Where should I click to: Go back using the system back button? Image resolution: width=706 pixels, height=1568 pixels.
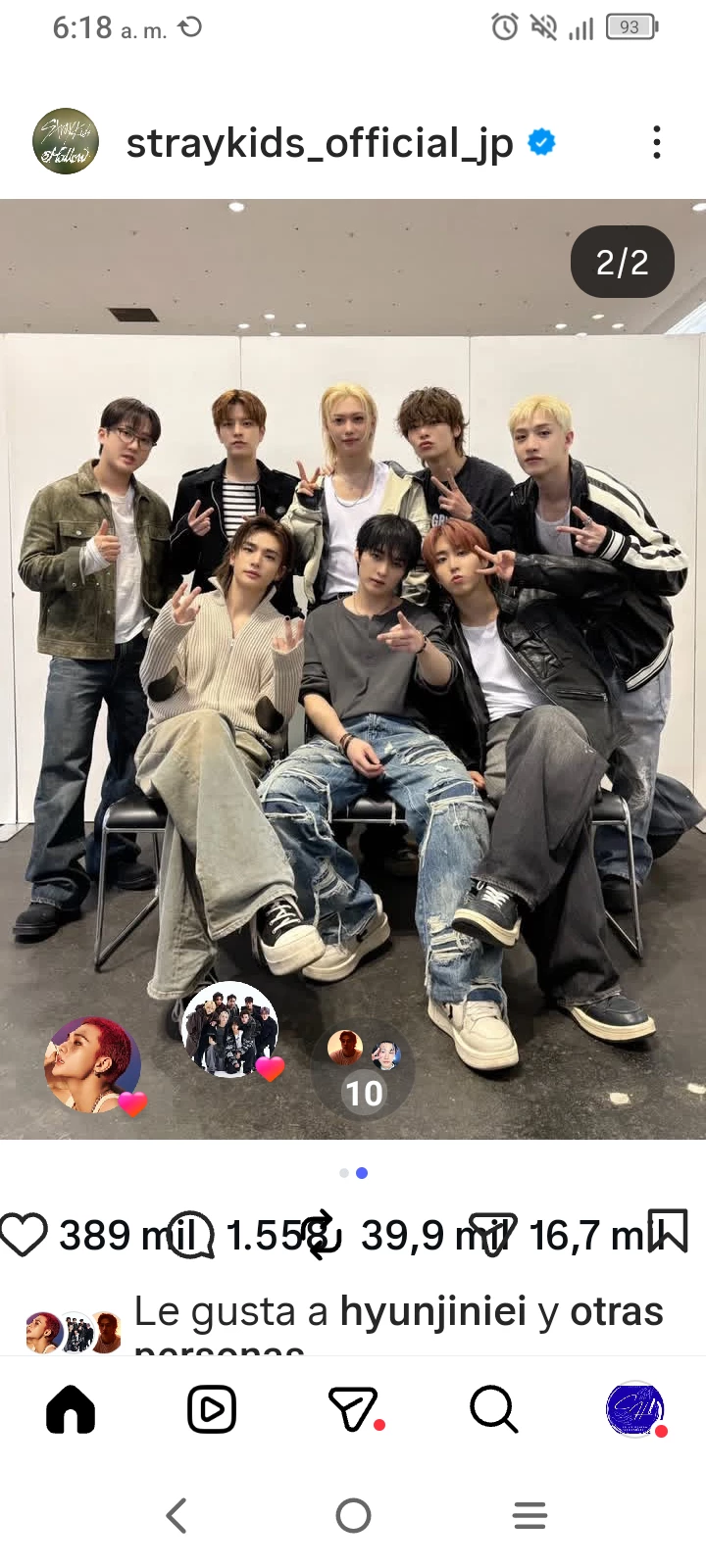176,1515
